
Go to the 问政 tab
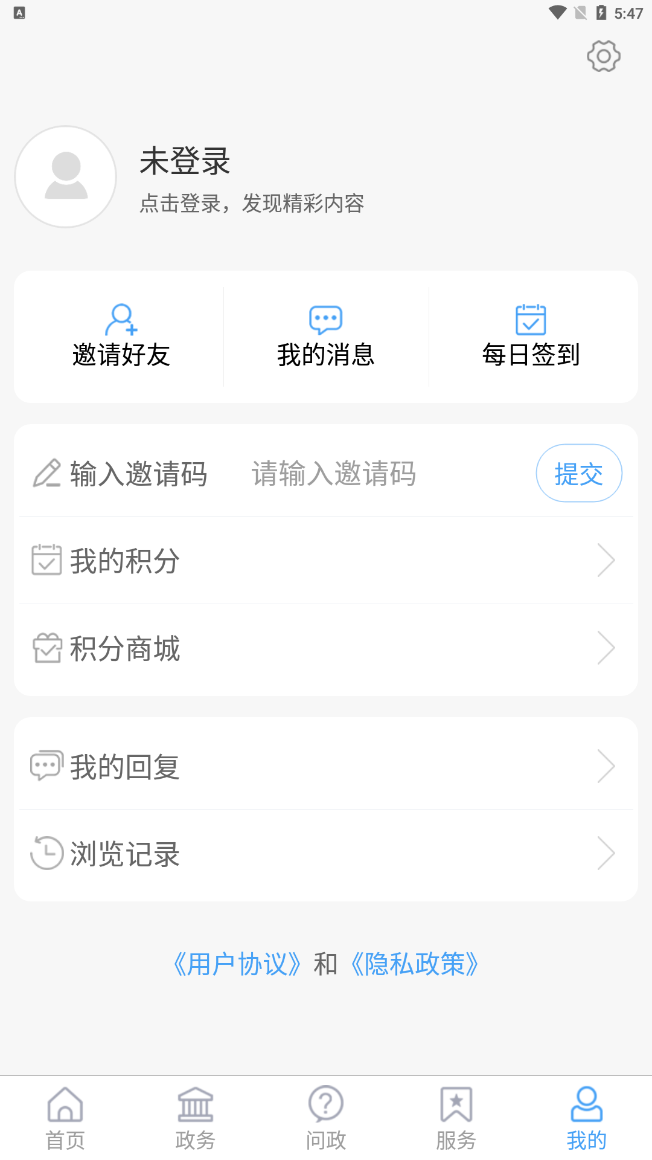326,1118
